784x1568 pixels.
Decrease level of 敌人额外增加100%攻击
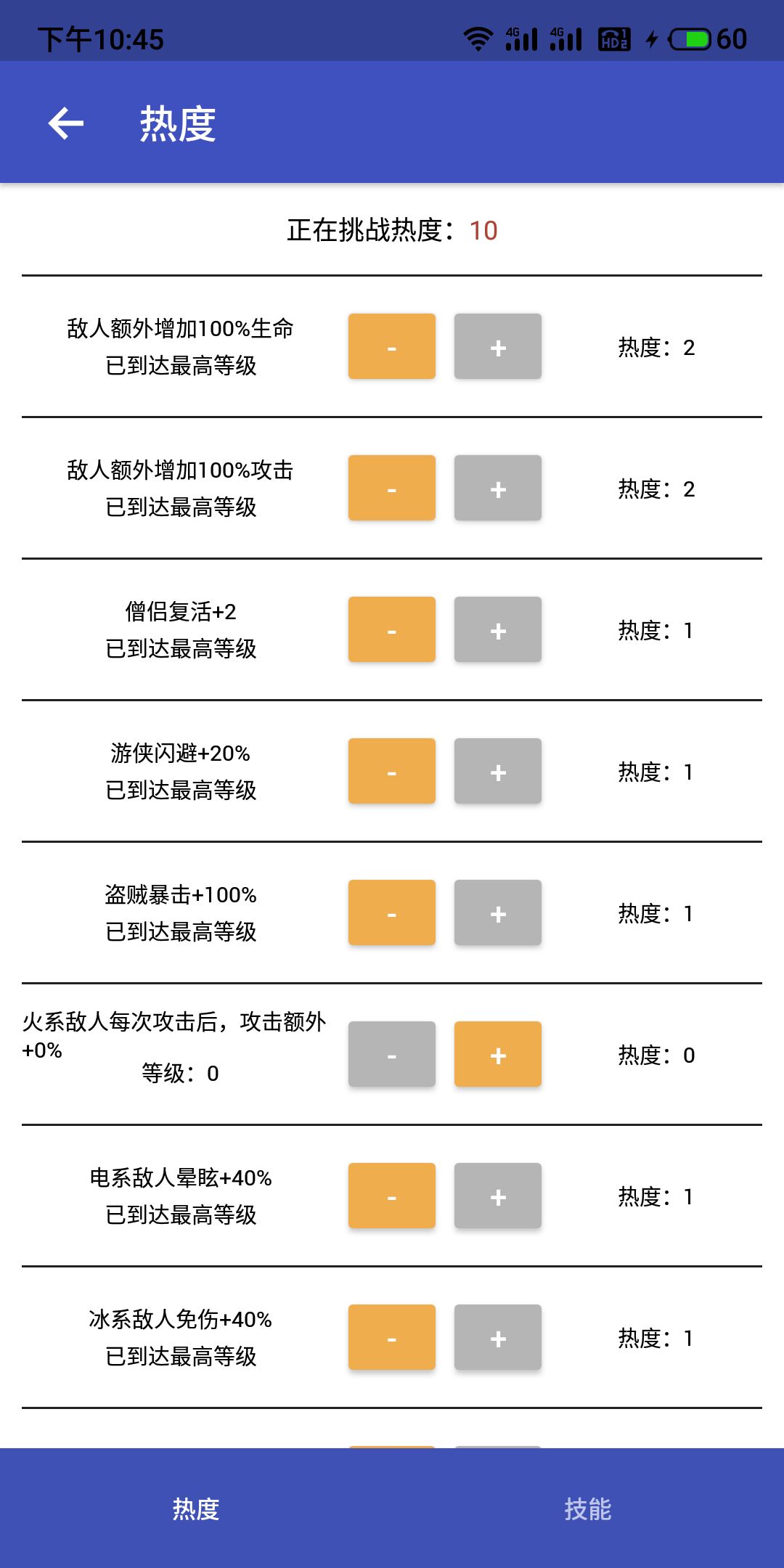tap(392, 488)
